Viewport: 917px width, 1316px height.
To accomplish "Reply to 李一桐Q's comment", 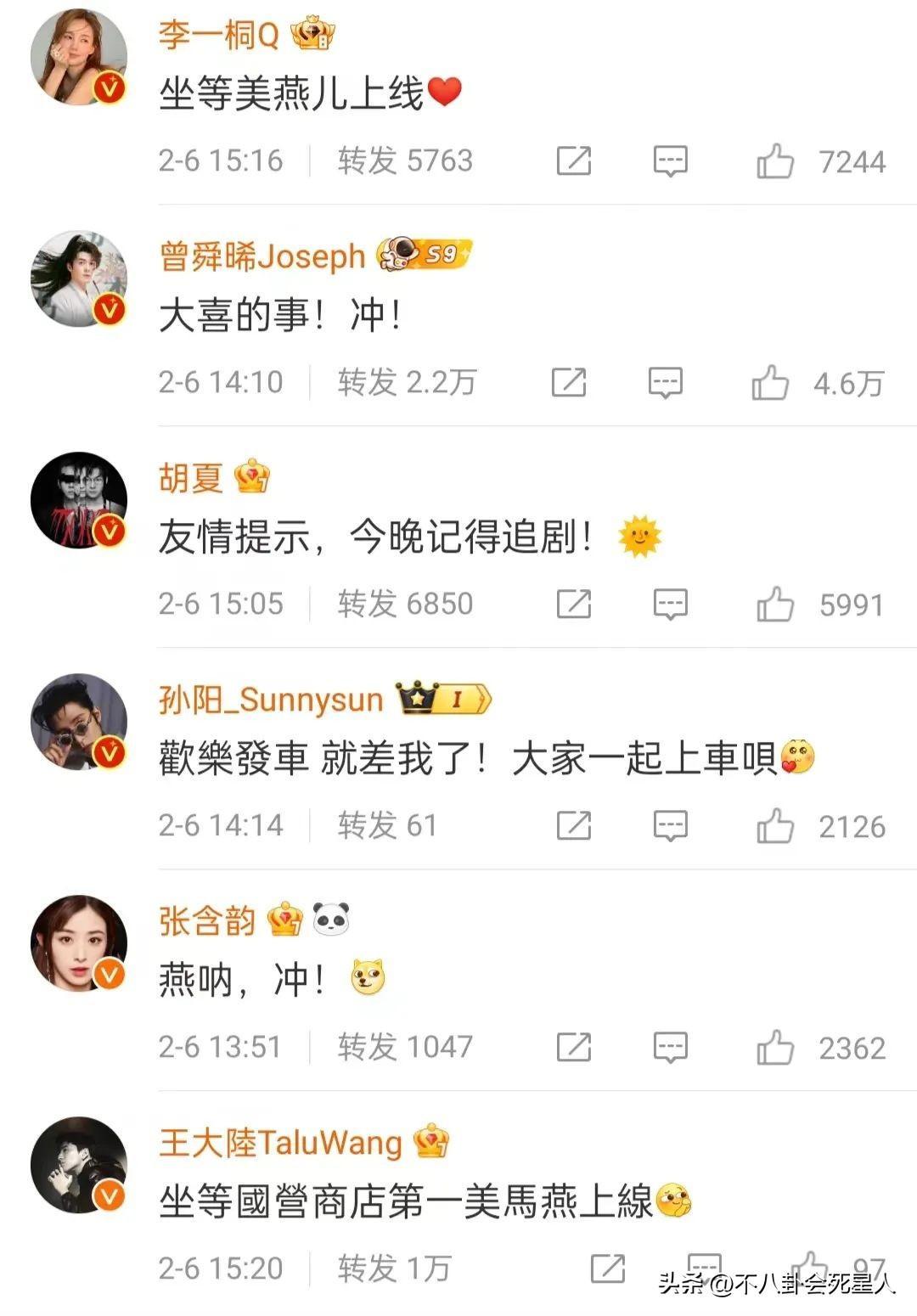I will 669,160.
